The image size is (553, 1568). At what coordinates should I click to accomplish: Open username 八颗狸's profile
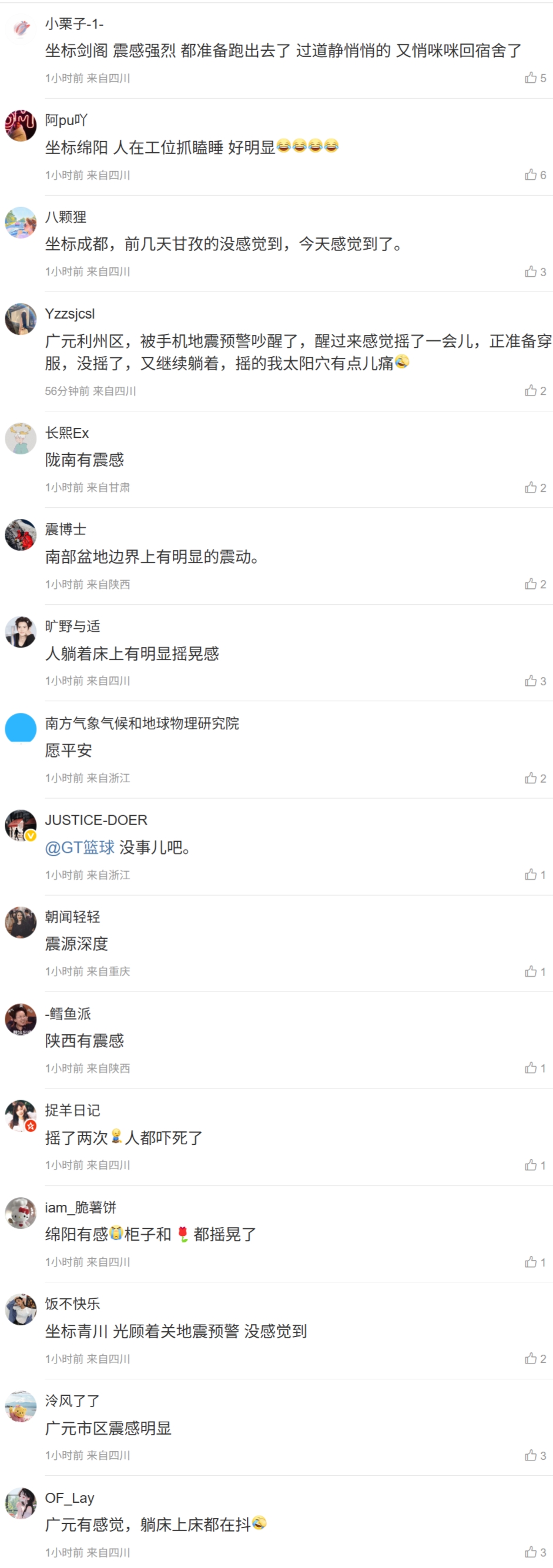point(66,217)
